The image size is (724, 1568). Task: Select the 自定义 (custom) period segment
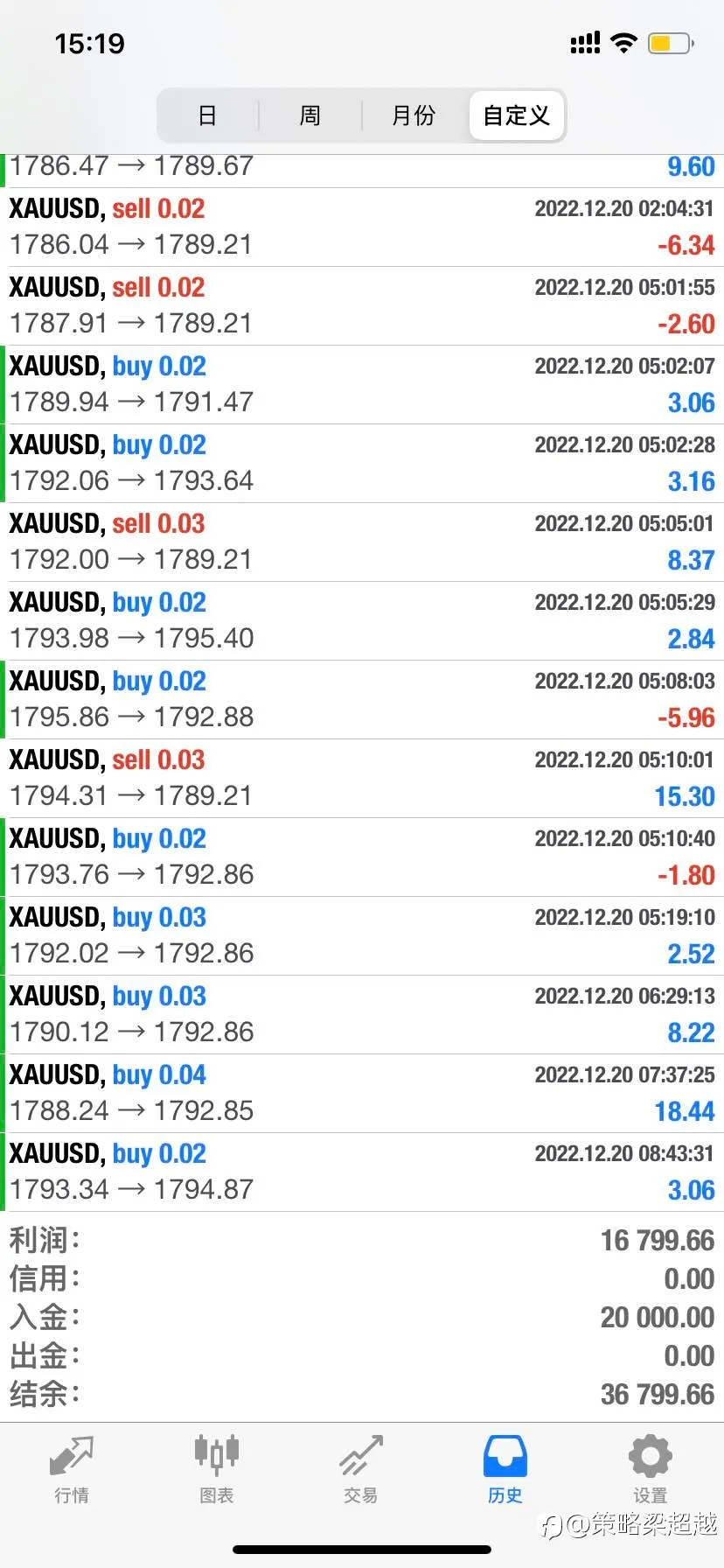click(517, 115)
